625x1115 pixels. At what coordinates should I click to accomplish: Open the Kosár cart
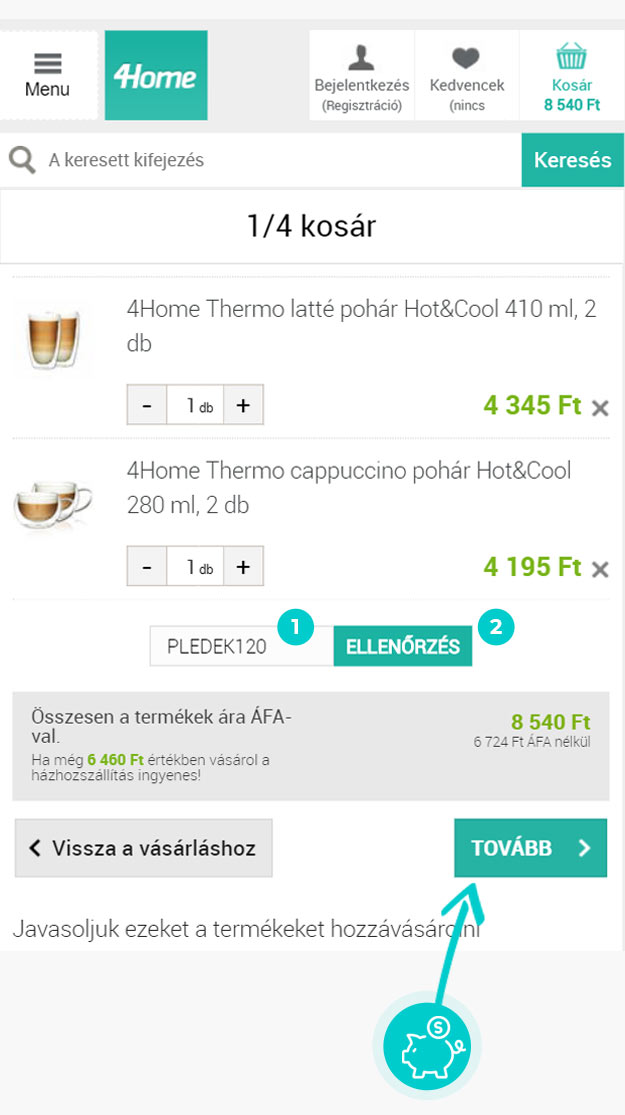click(x=572, y=75)
